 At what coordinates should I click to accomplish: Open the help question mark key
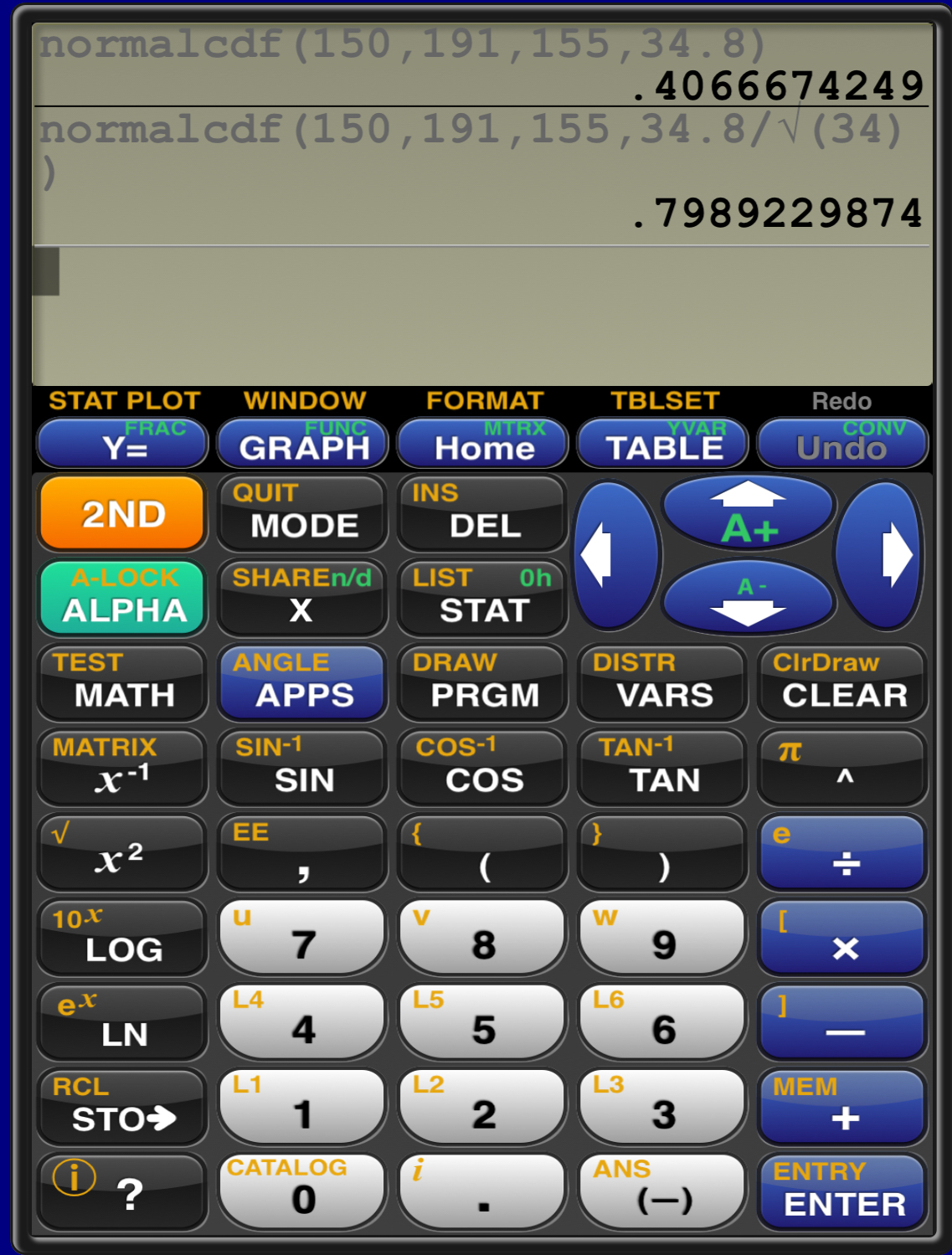(x=122, y=1191)
